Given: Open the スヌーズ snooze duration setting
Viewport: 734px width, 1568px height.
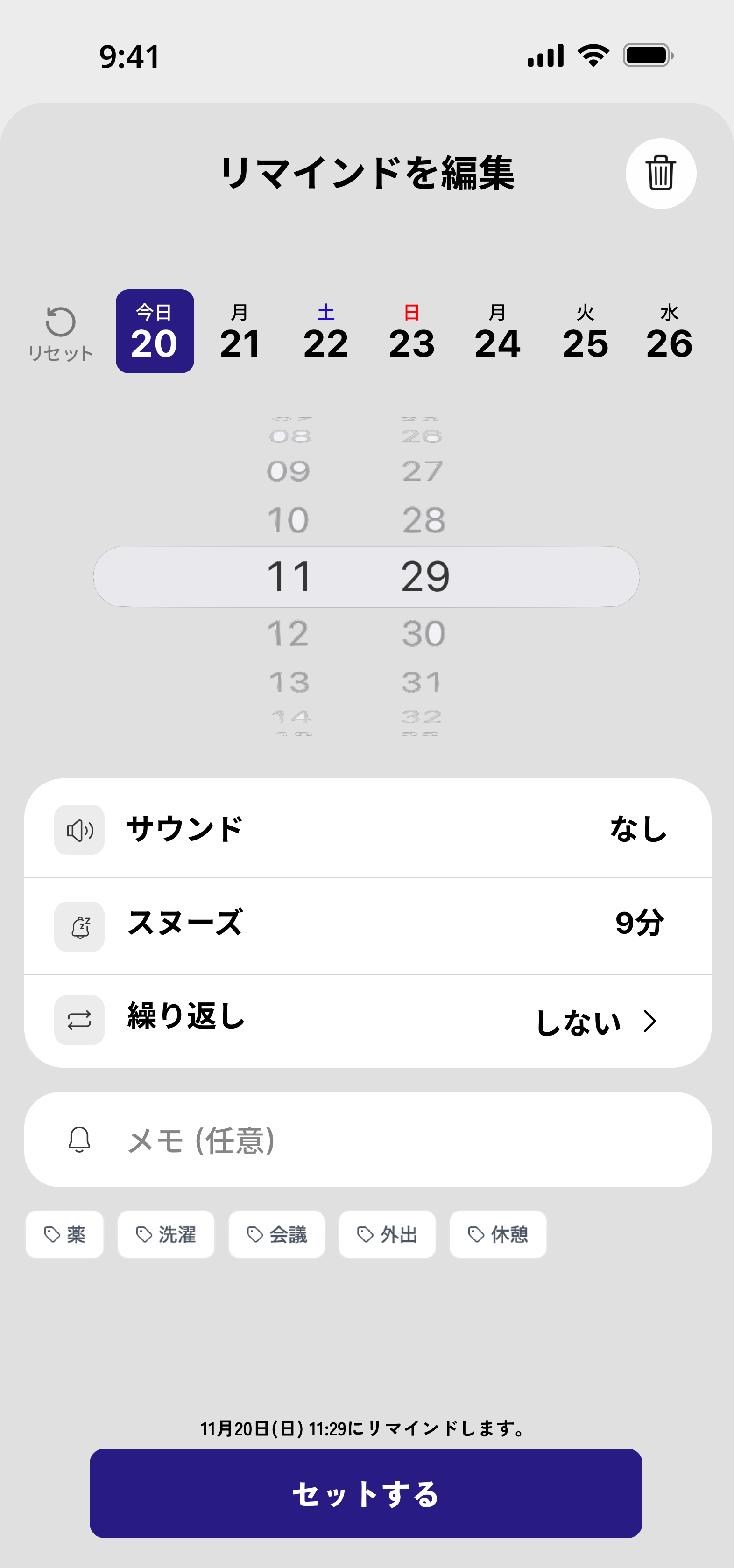Looking at the screenshot, I should pyautogui.click(x=367, y=924).
